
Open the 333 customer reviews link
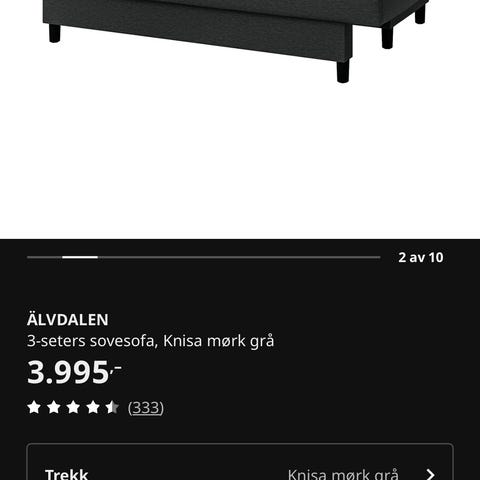click(x=146, y=407)
